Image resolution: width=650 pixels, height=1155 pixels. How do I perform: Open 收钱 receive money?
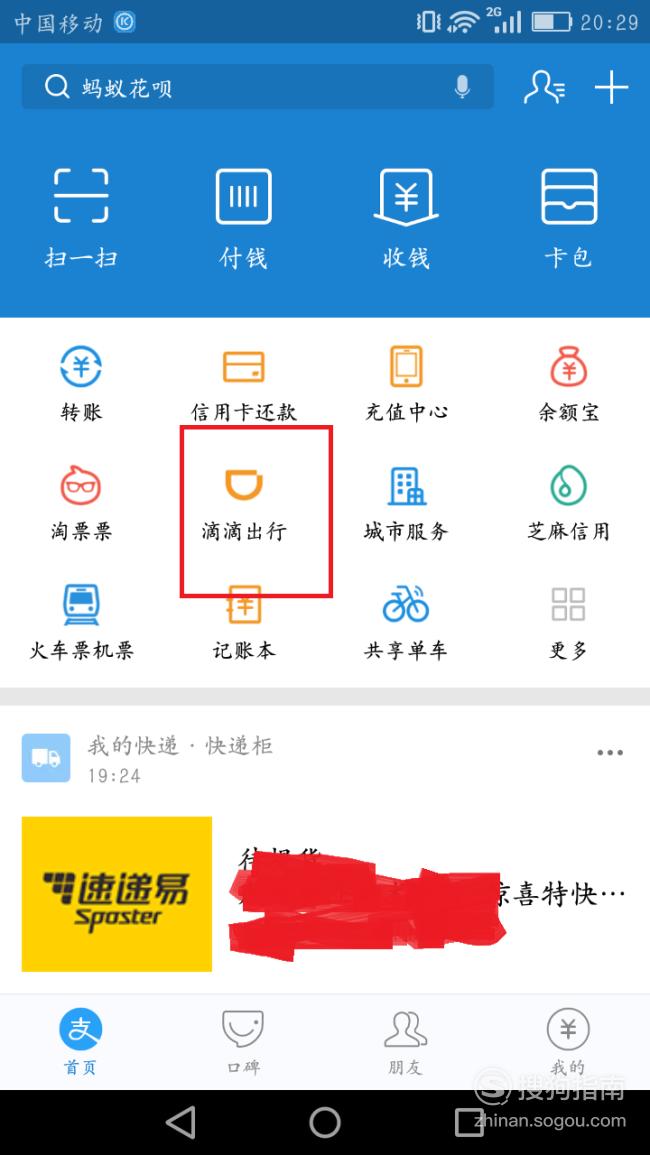tap(406, 218)
